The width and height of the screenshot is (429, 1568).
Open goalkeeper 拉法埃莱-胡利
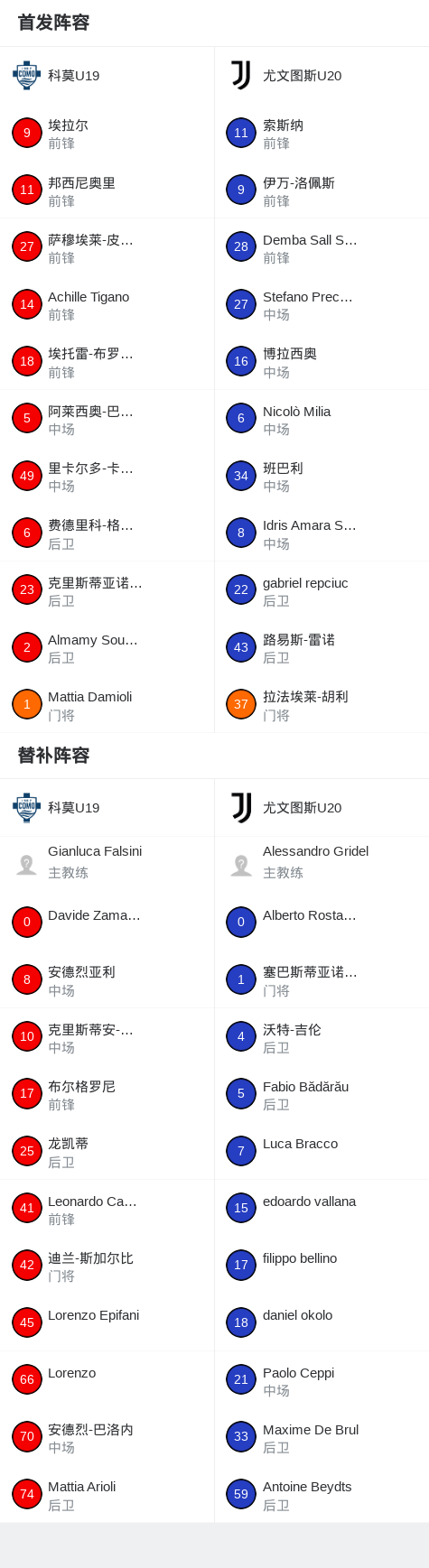(322, 704)
